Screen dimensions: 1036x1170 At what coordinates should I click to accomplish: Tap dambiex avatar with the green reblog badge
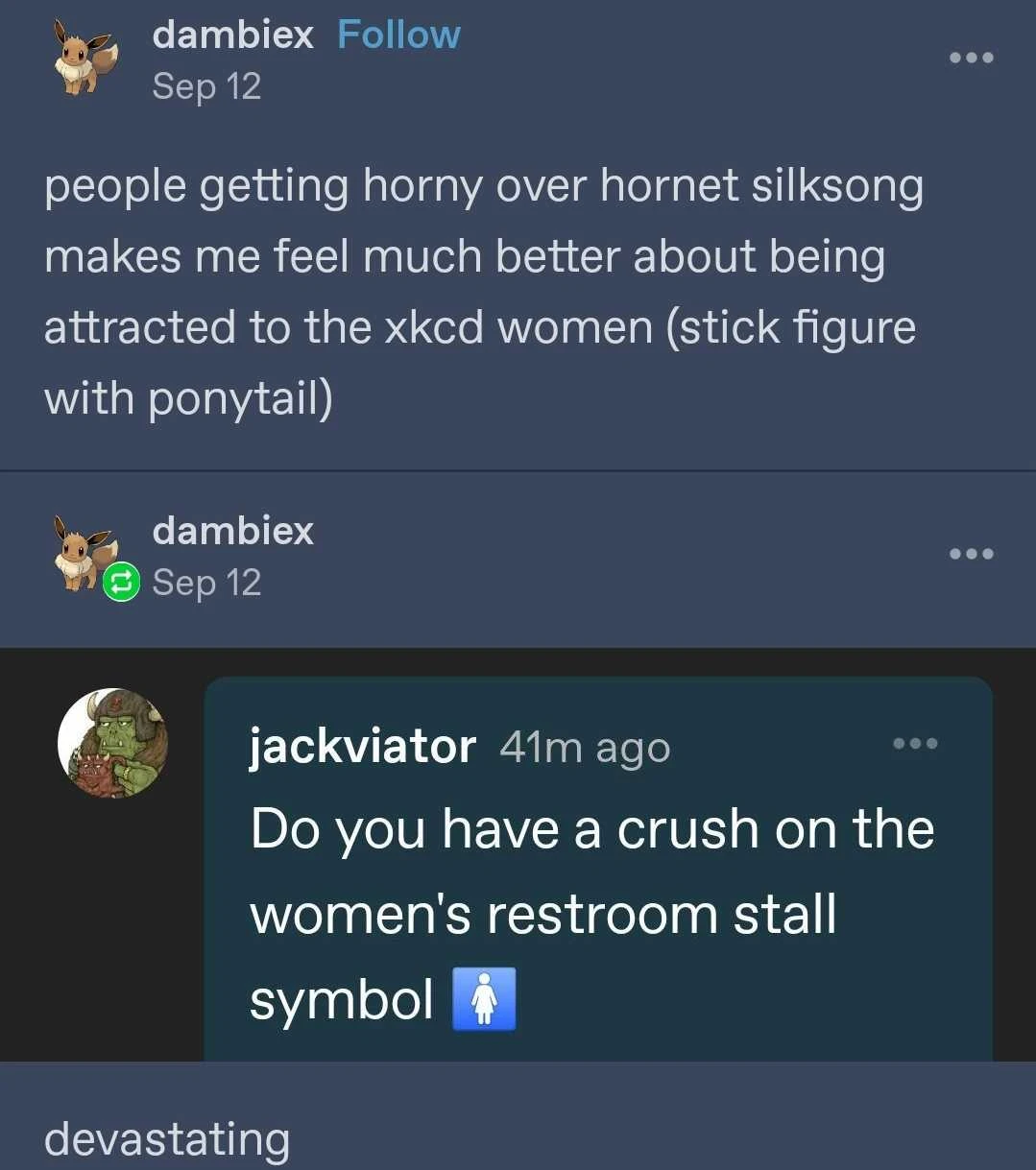tap(86, 557)
